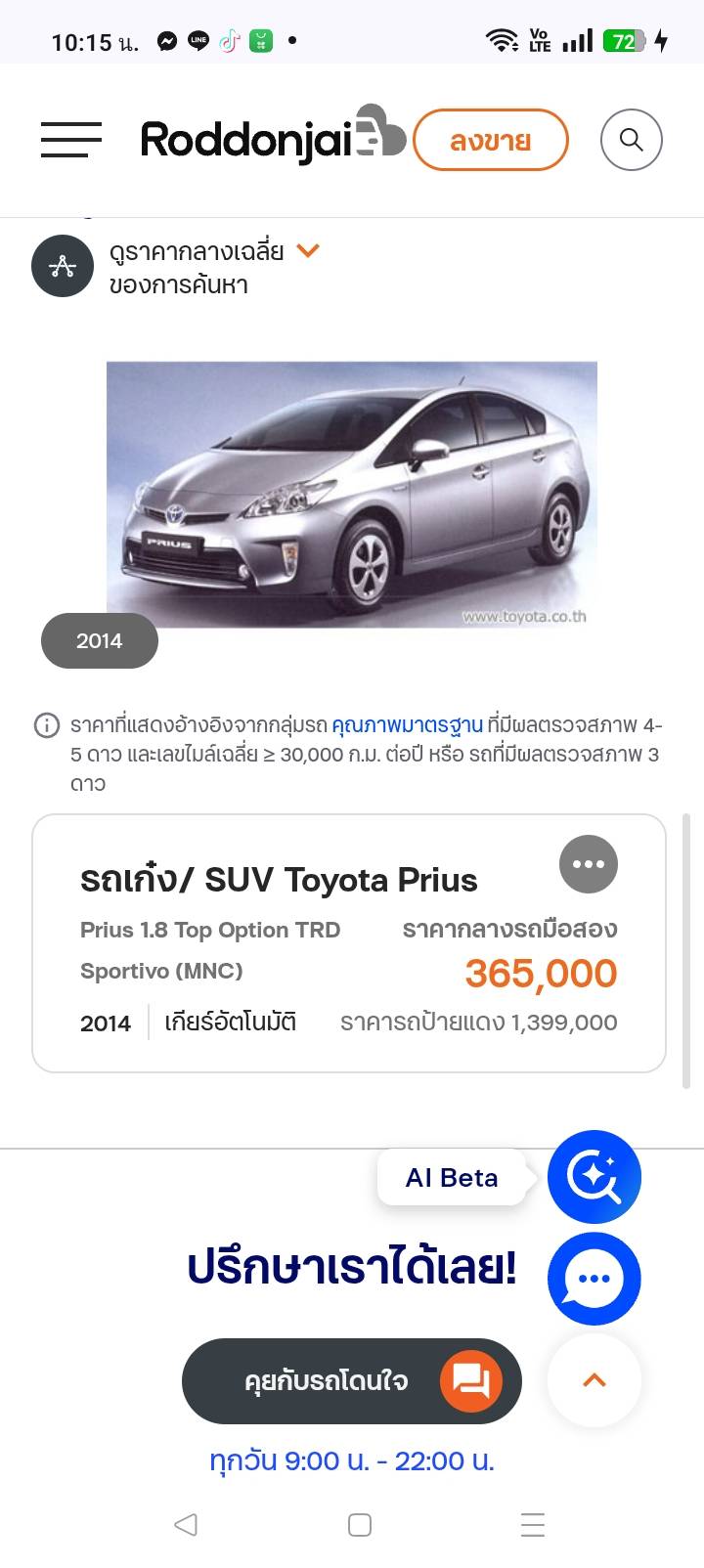Open the search magnifier icon
Image resolution: width=704 pixels, height=1568 pixels.
point(631,140)
